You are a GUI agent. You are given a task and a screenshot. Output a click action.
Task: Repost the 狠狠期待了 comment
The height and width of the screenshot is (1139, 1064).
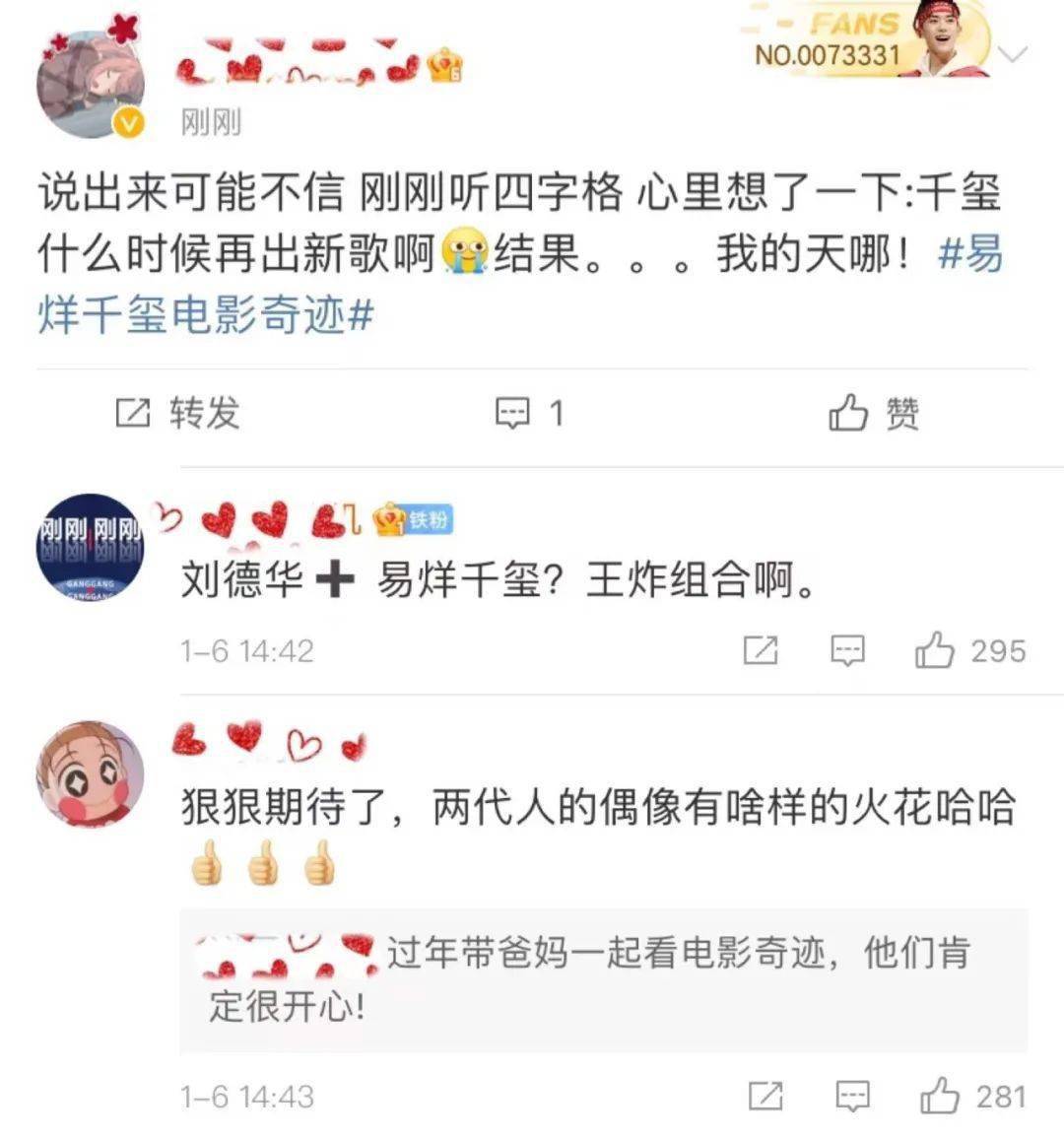765,1096
